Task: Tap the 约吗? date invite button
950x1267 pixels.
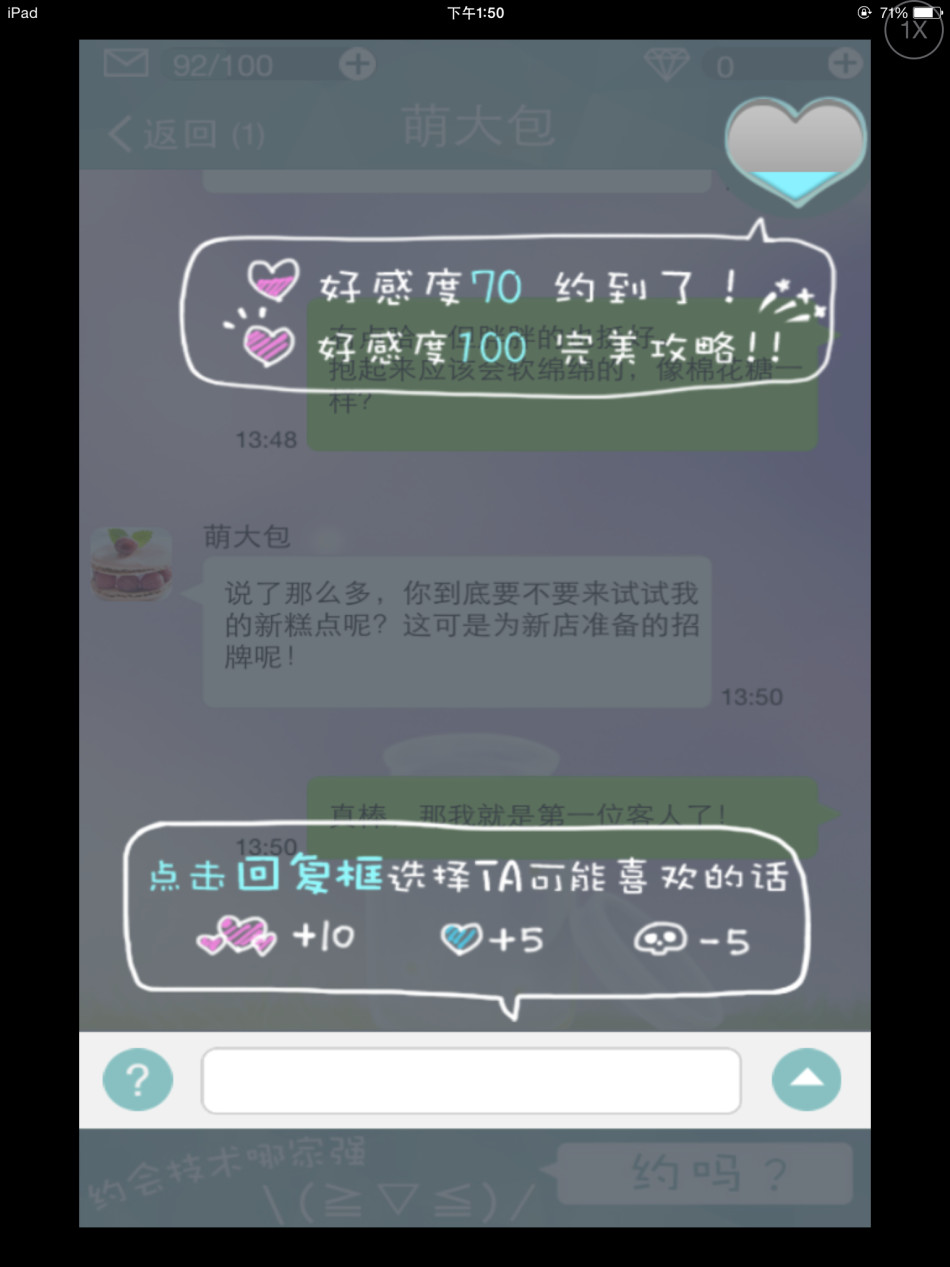Action: [705, 1173]
